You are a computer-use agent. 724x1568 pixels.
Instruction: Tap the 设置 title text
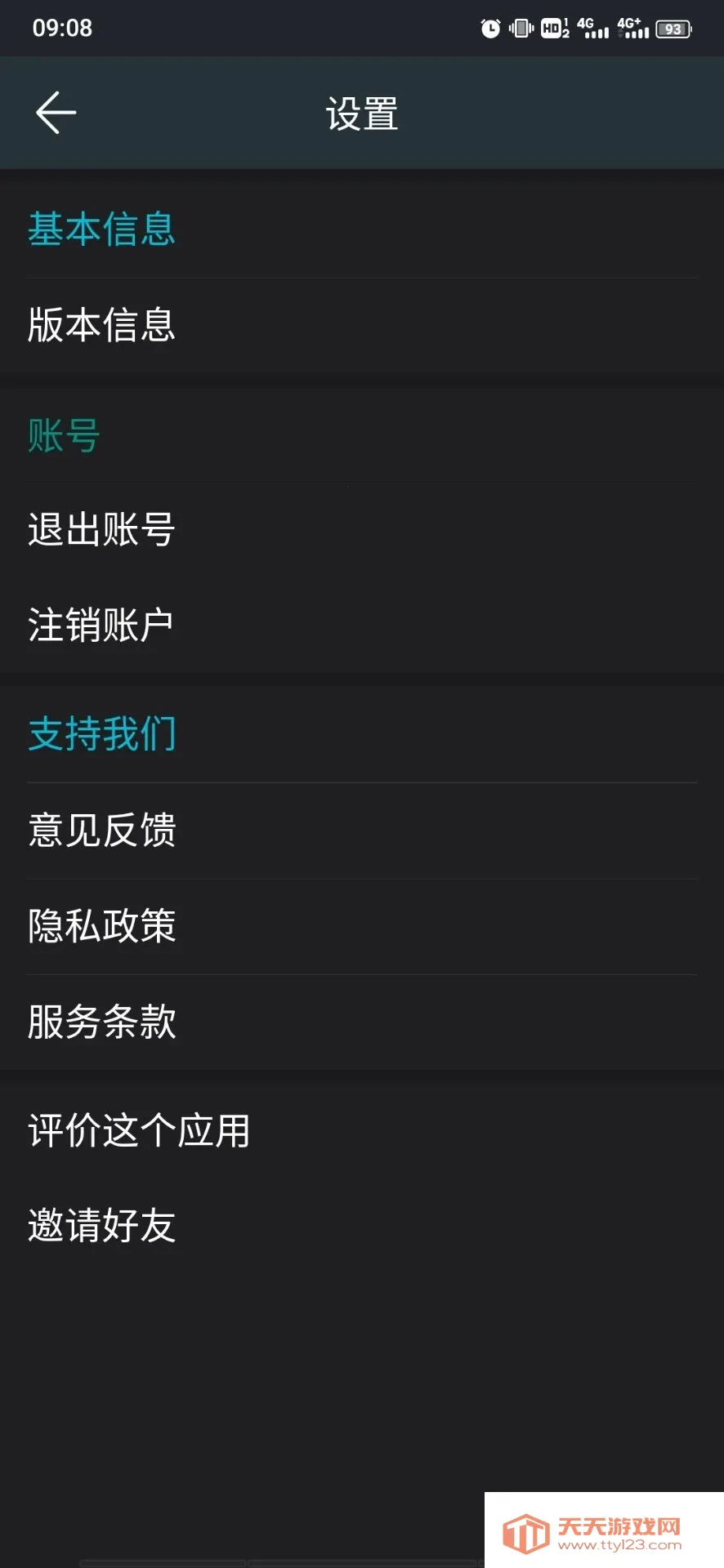pyautogui.click(x=362, y=114)
